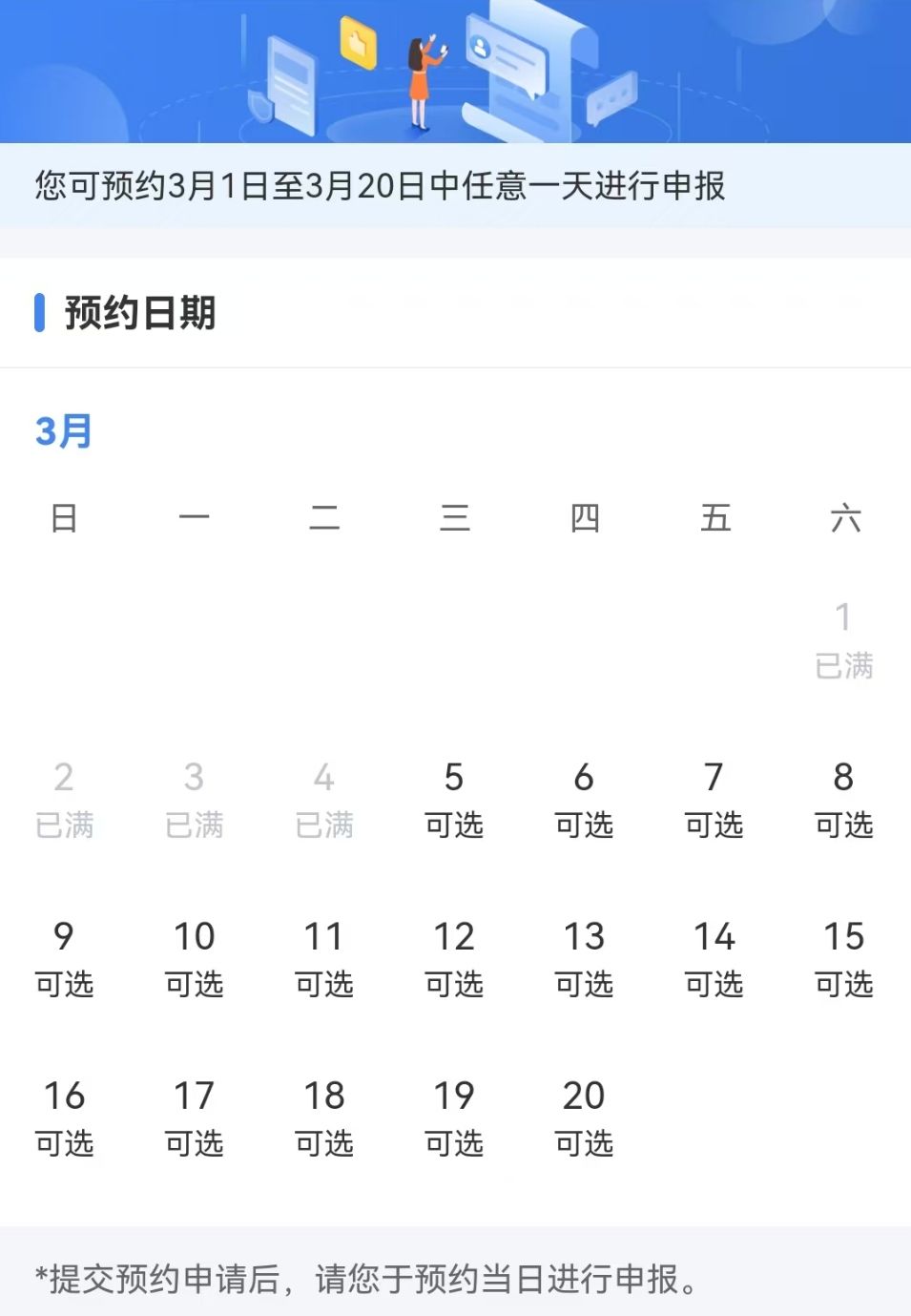Tap March 15 on the calendar
The height and width of the screenshot is (1316, 911).
[x=843, y=959]
